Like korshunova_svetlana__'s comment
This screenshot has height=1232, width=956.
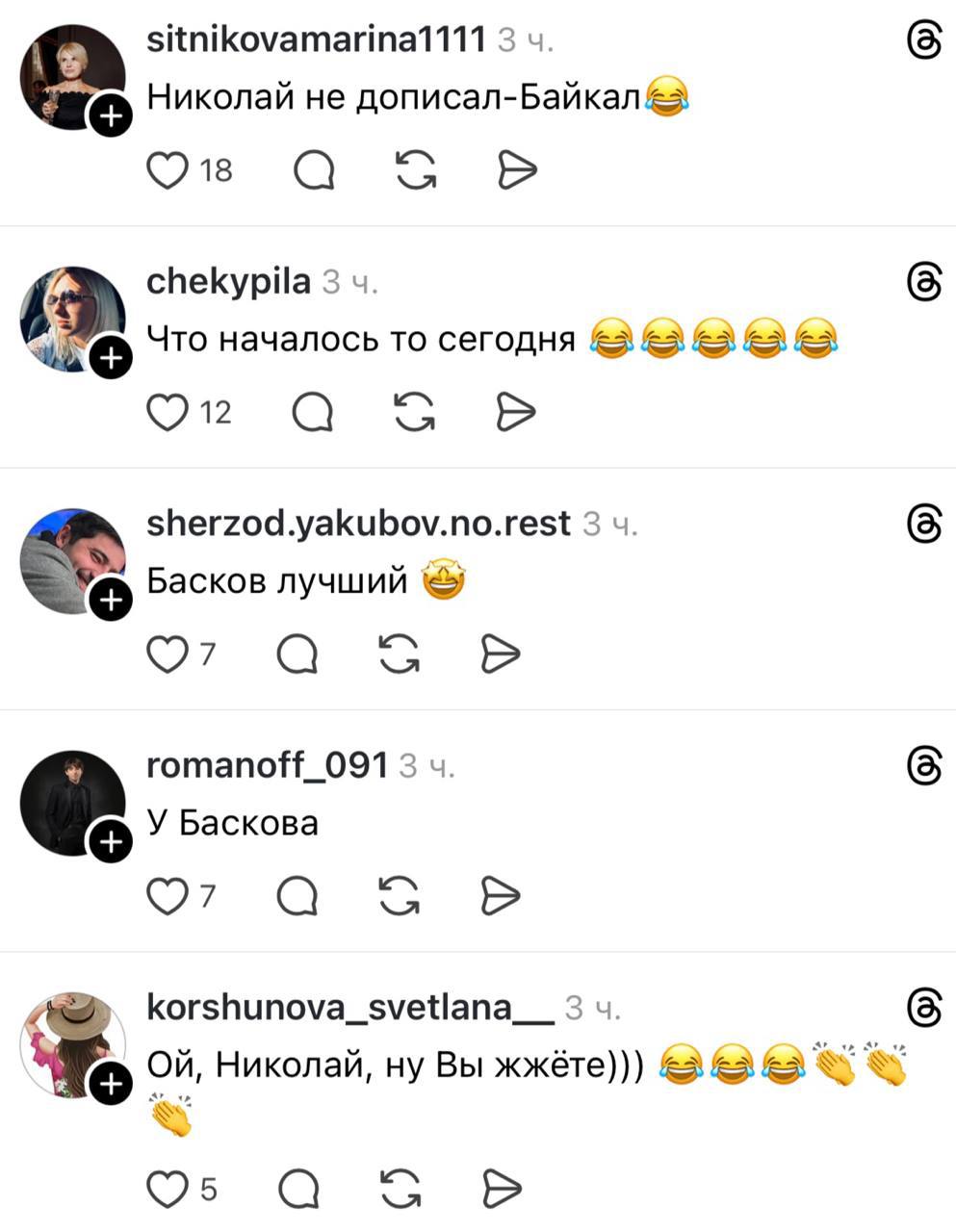pyautogui.click(x=167, y=1190)
